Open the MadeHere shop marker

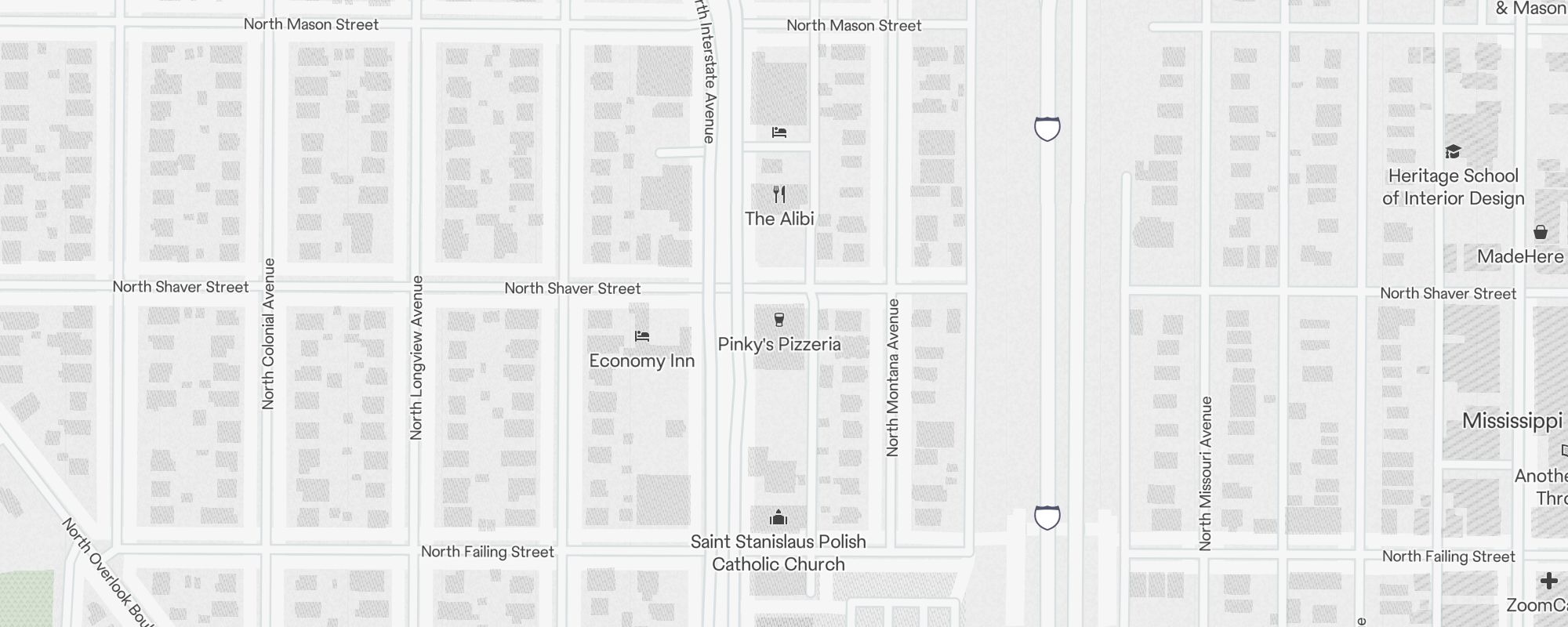tap(1540, 233)
